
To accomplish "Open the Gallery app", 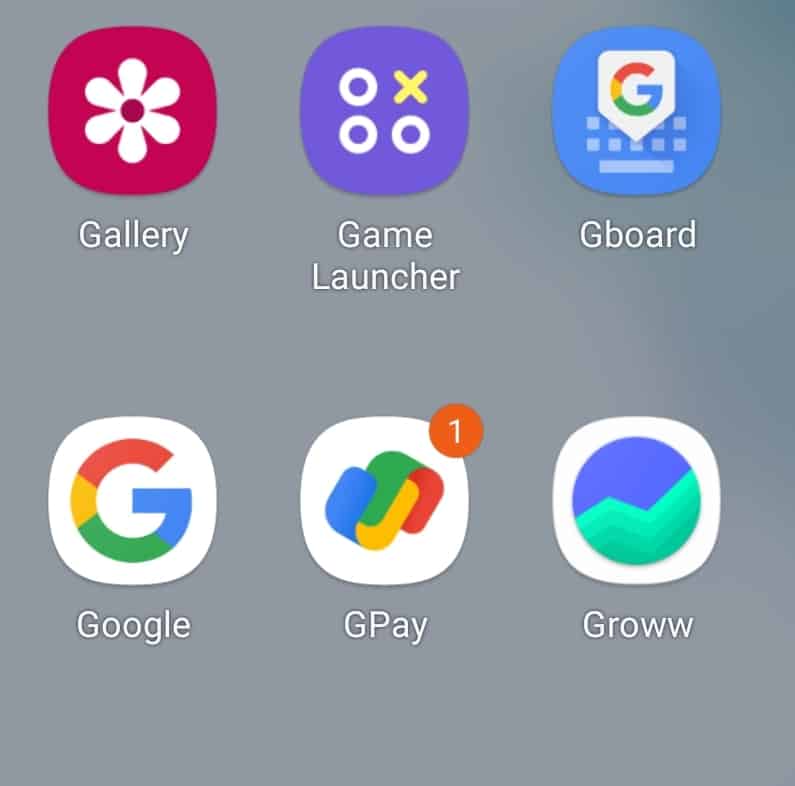I will point(132,110).
